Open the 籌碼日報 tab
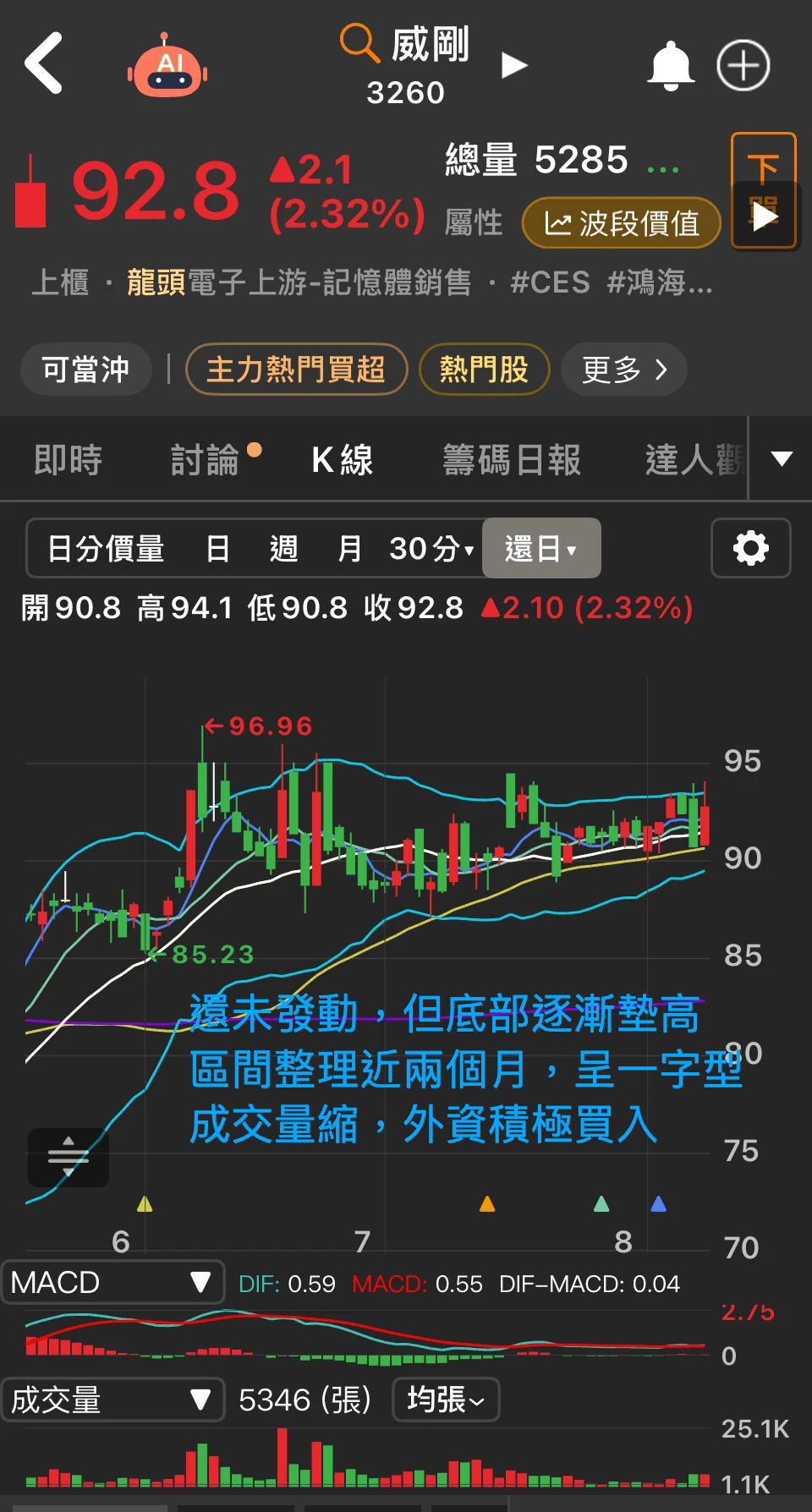 [512, 460]
